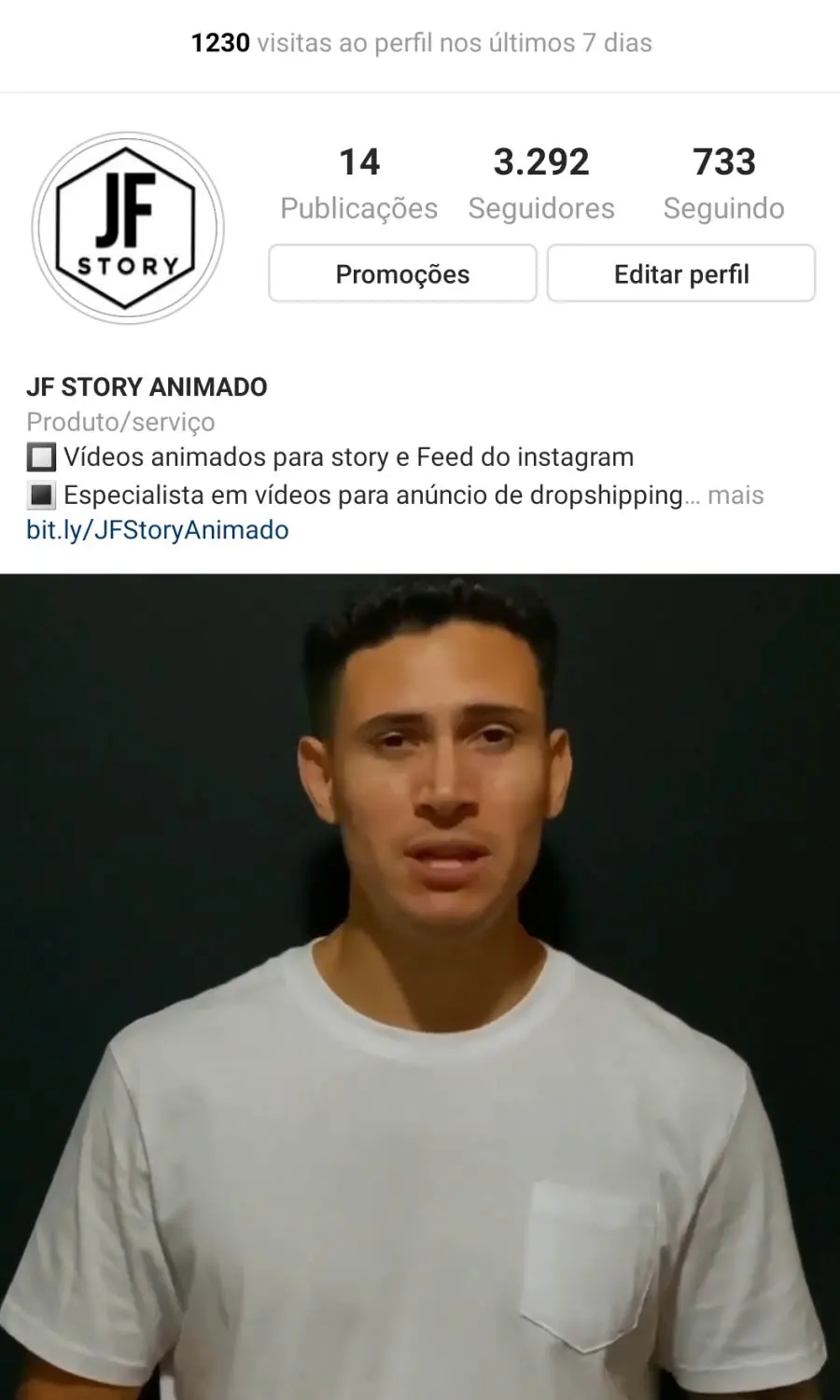
Task: Select the JF STORY ANIMADO name
Action: pos(146,386)
